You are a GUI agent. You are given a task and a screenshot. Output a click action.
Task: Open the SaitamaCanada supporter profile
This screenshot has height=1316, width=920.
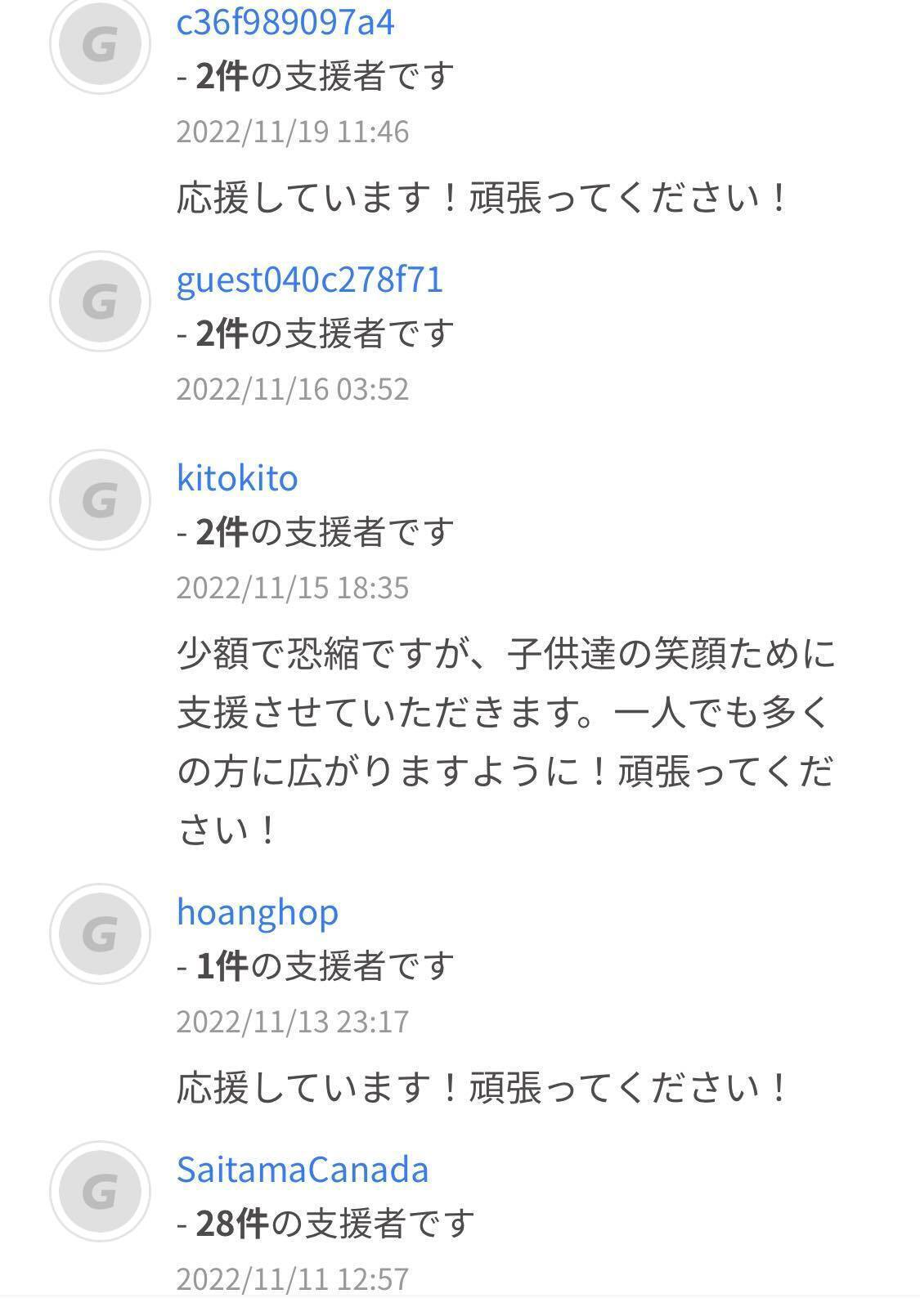[303, 1169]
